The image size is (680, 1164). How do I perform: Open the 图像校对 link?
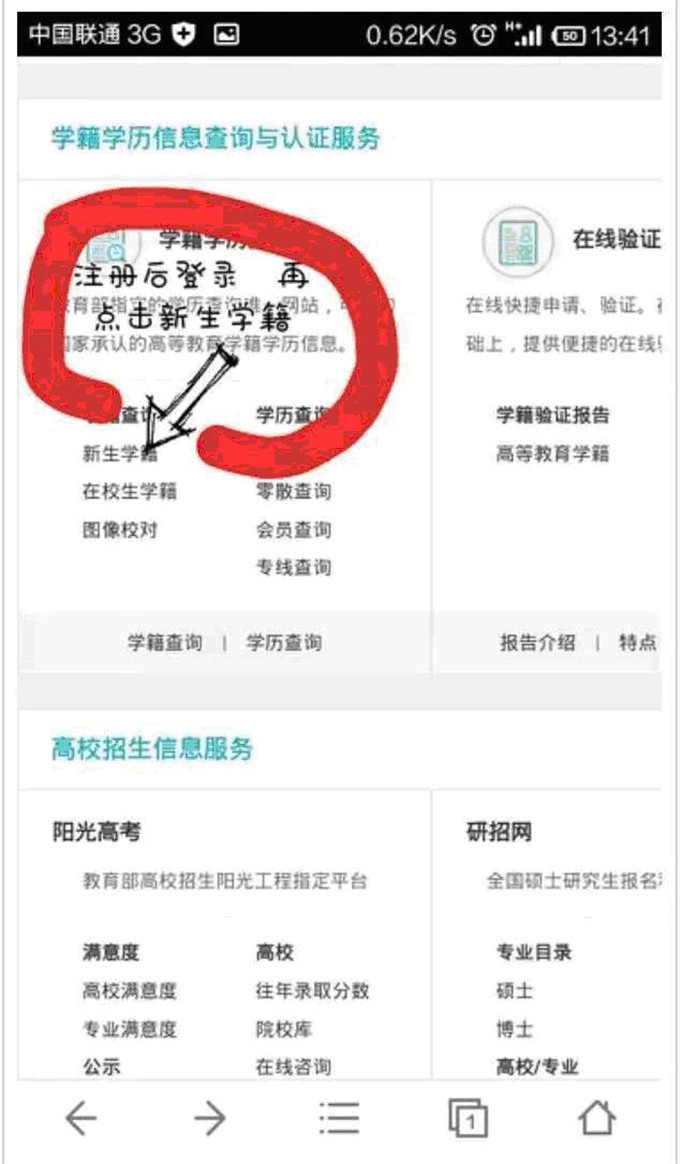click(x=120, y=530)
